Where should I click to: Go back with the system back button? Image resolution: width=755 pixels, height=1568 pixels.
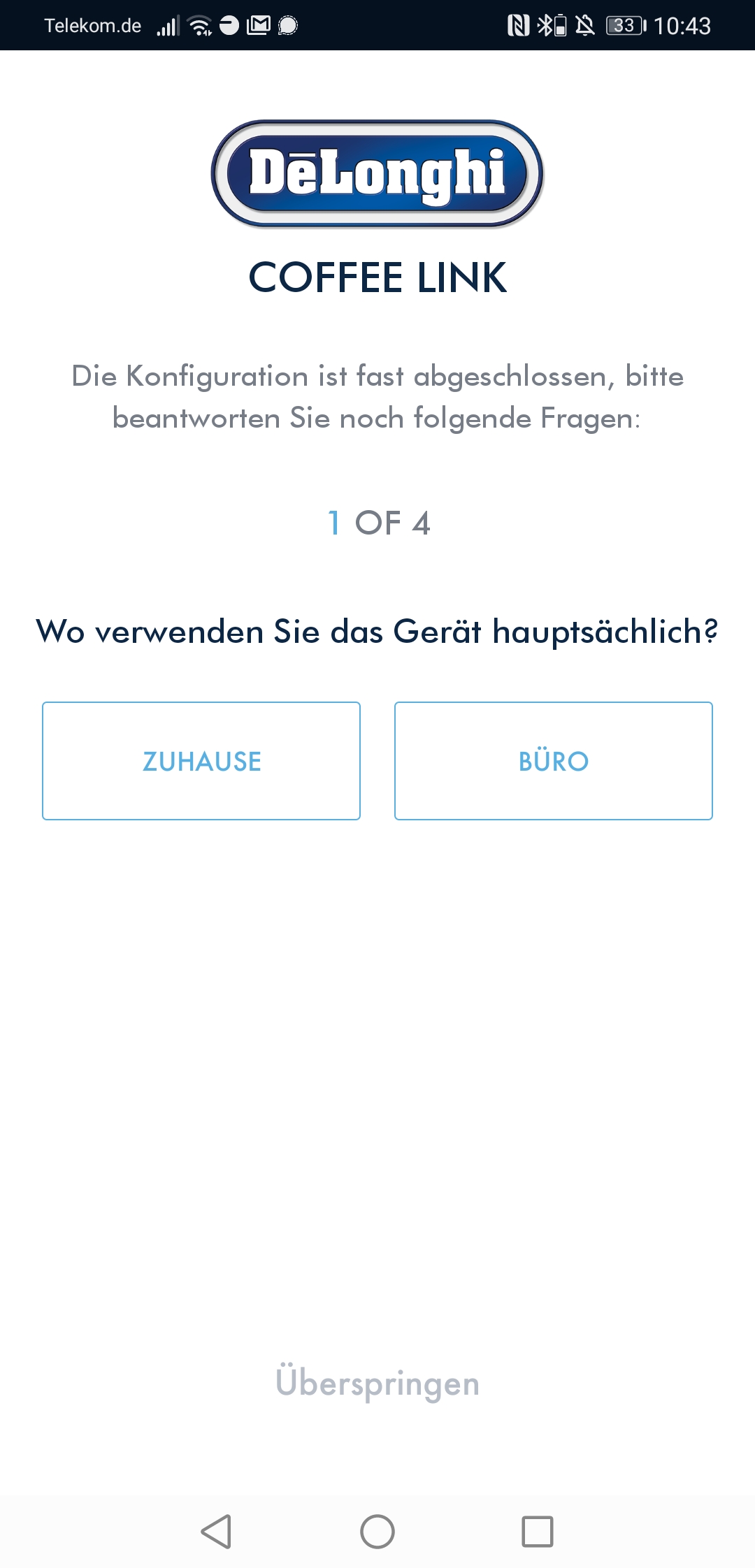[216, 1532]
